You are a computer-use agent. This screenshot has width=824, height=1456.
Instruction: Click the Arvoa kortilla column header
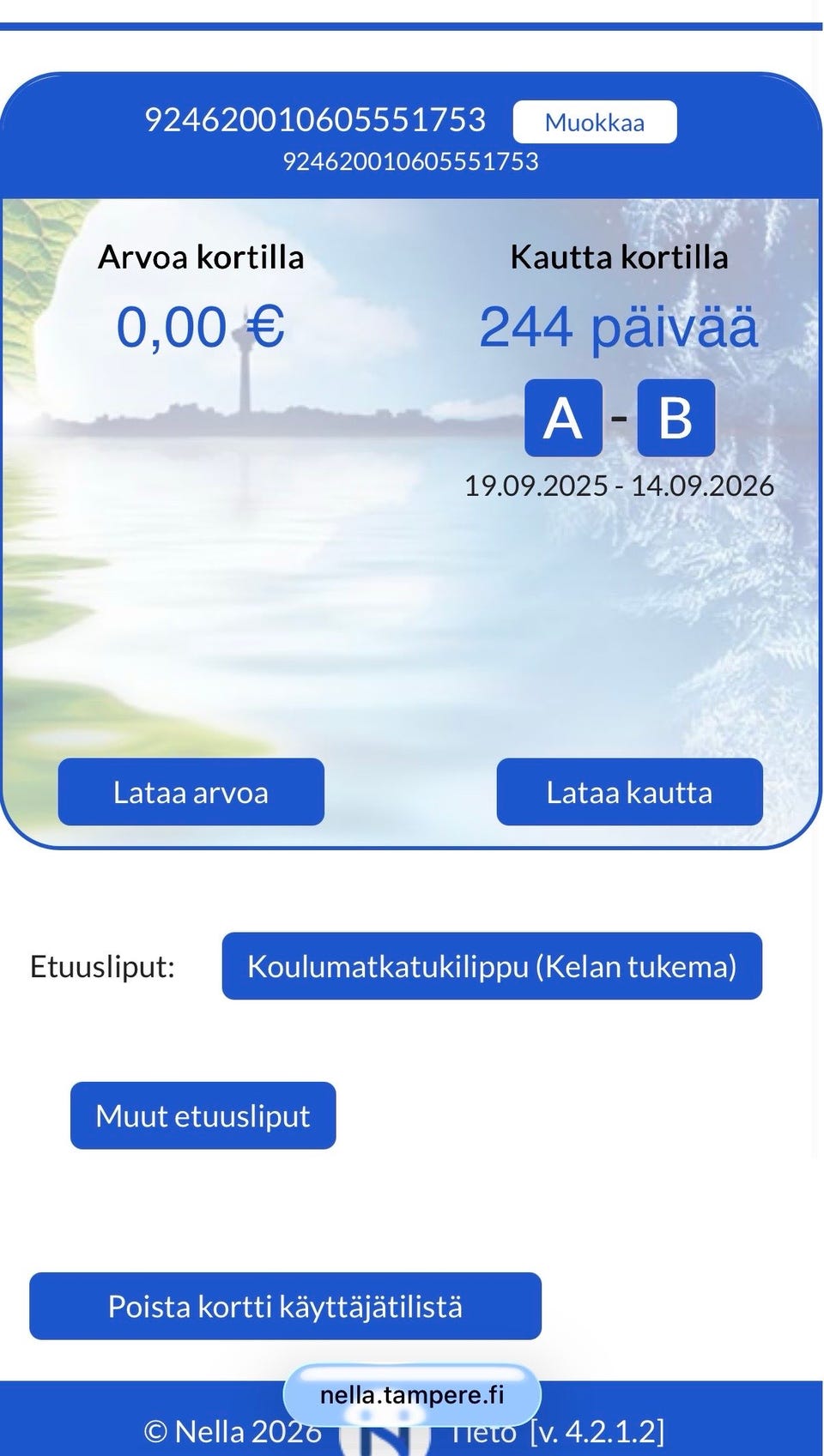(203, 256)
